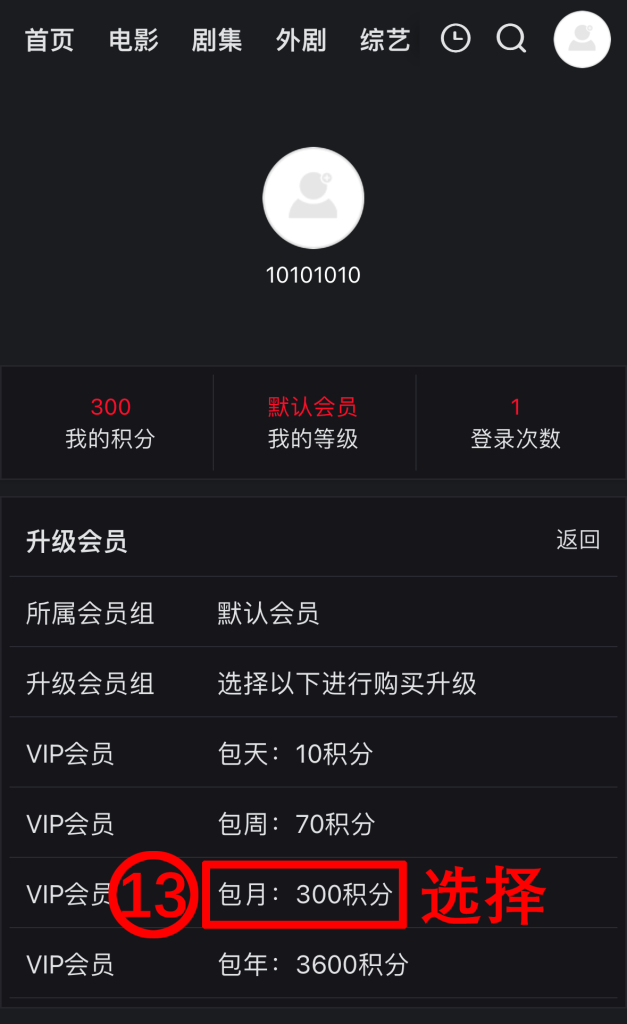Tap the avatar icon in the top bar
Viewport: 627px width, 1024px height.
(582, 39)
